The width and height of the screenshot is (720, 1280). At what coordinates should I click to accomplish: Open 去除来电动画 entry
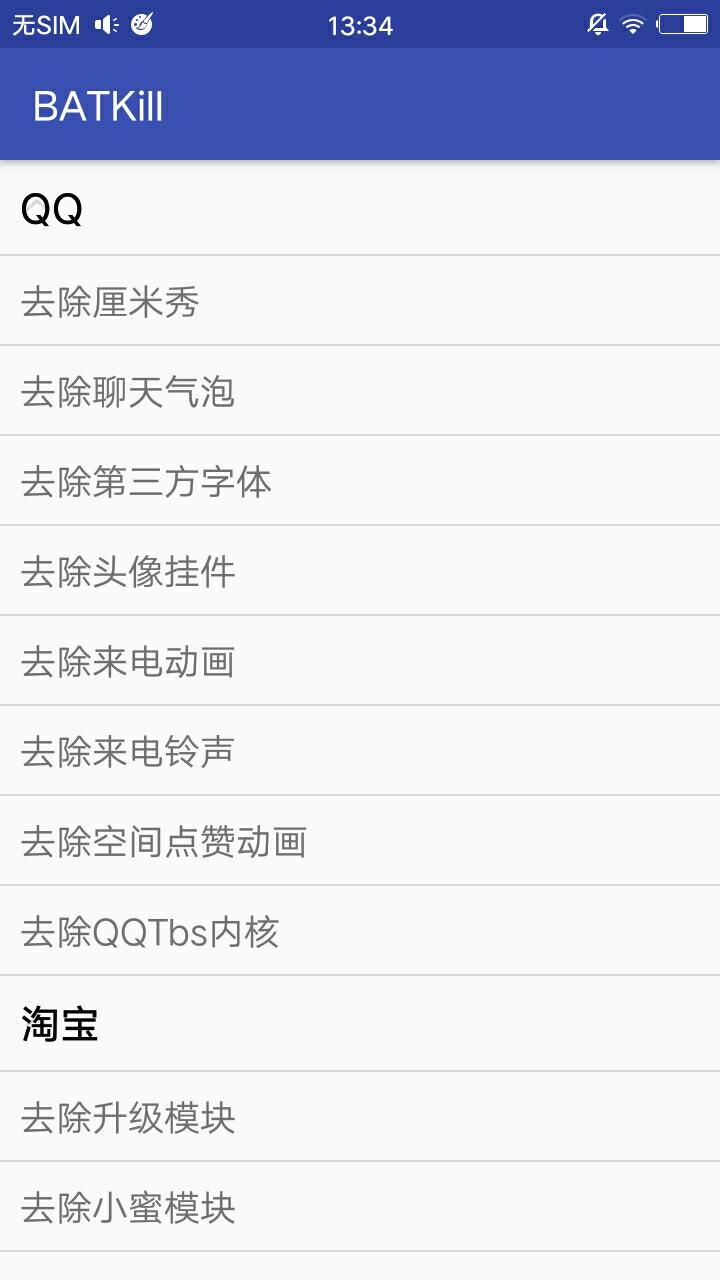(x=360, y=661)
